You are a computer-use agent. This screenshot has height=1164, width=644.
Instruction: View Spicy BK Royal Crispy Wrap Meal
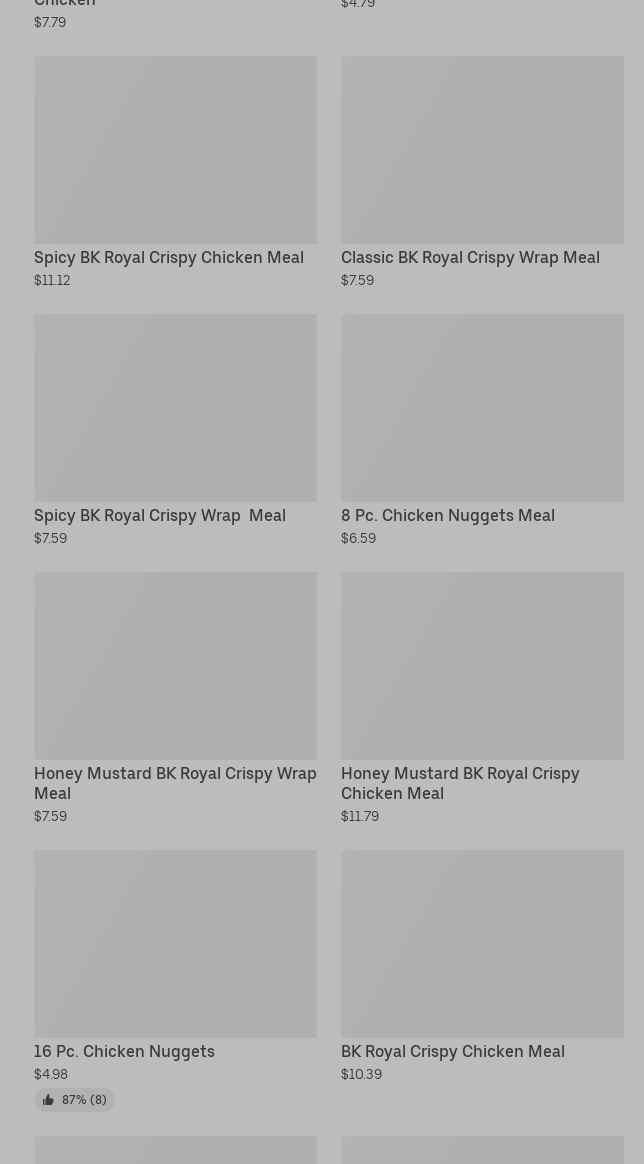coord(175,430)
